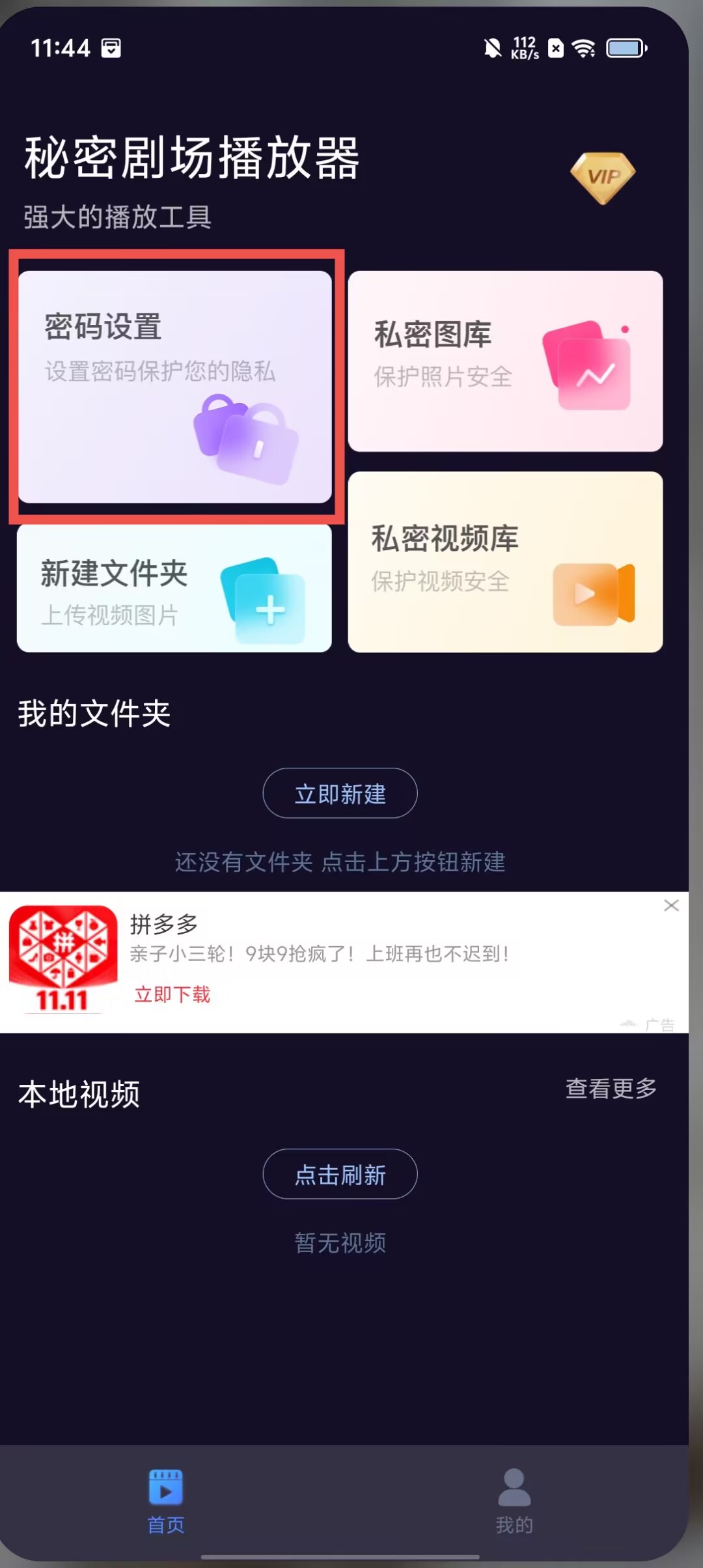
Task: Open 查看更多 for local videos
Action: click(x=611, y=1088)
